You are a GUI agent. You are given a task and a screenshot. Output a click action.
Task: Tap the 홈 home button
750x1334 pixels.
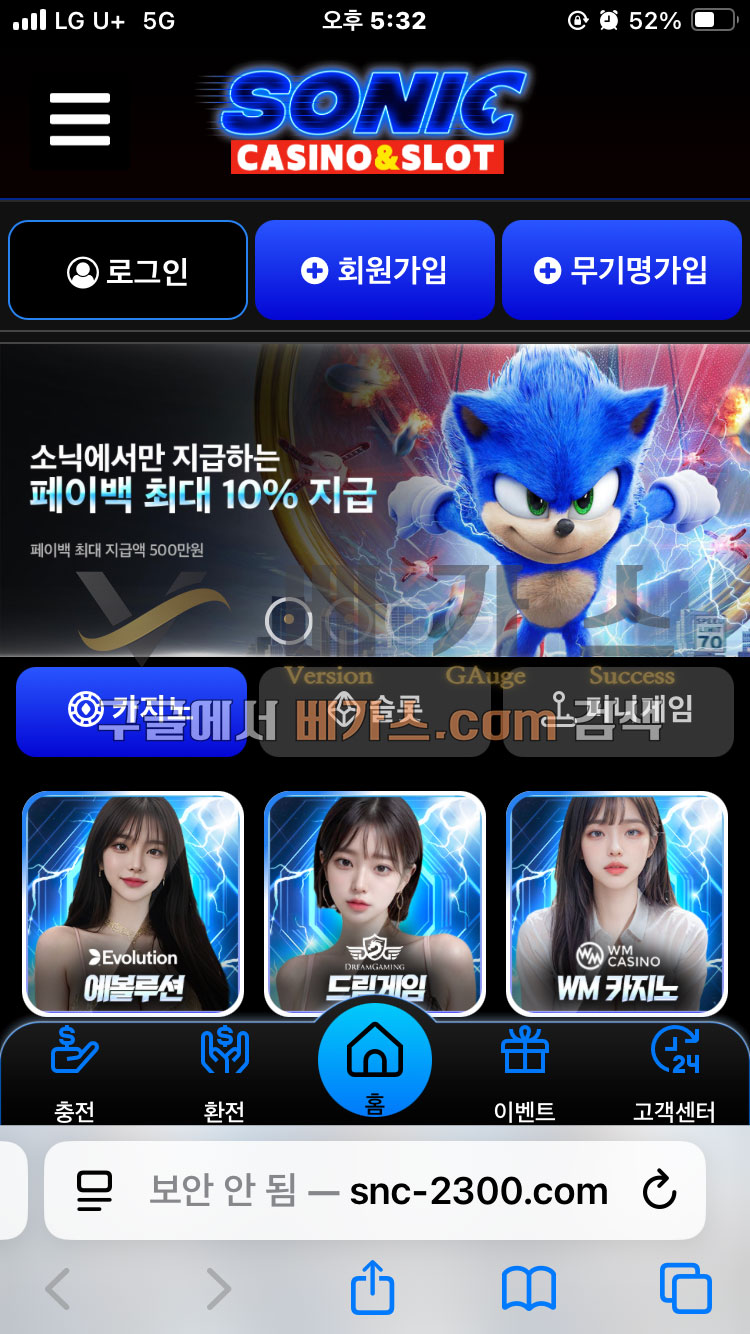(375, 1062)
